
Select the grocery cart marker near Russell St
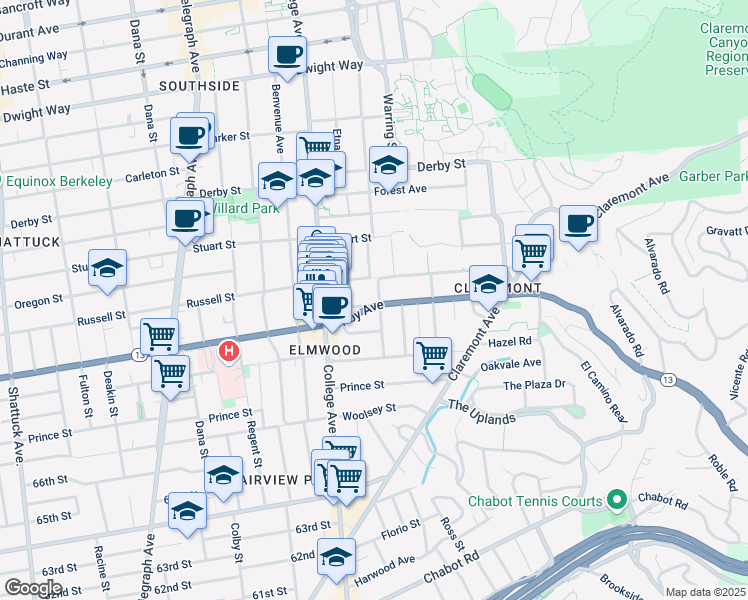tap(159, 335)
